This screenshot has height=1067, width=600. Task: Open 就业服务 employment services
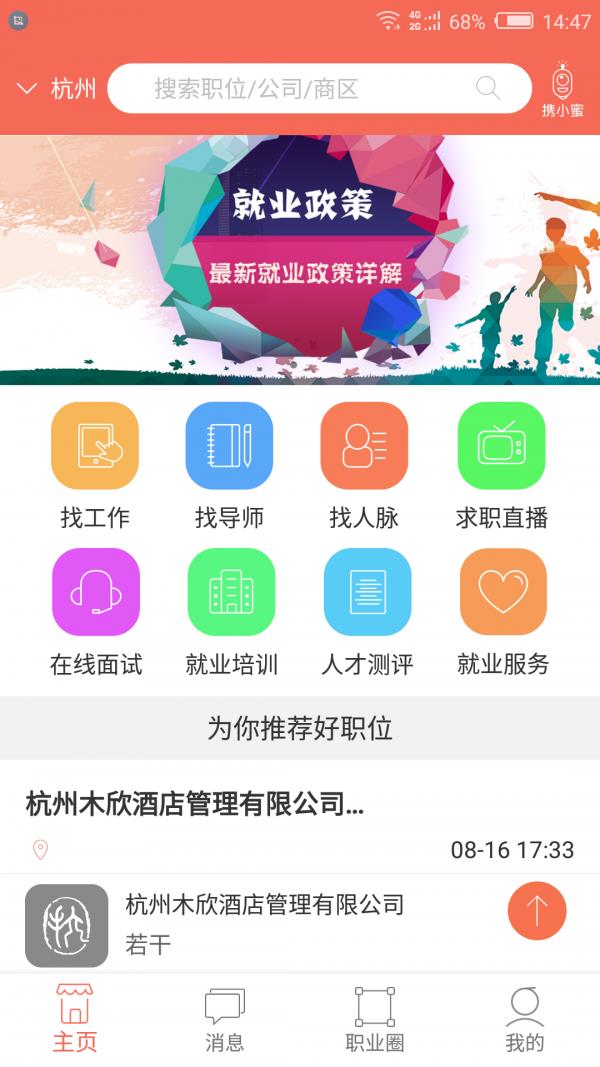[503, 611]
